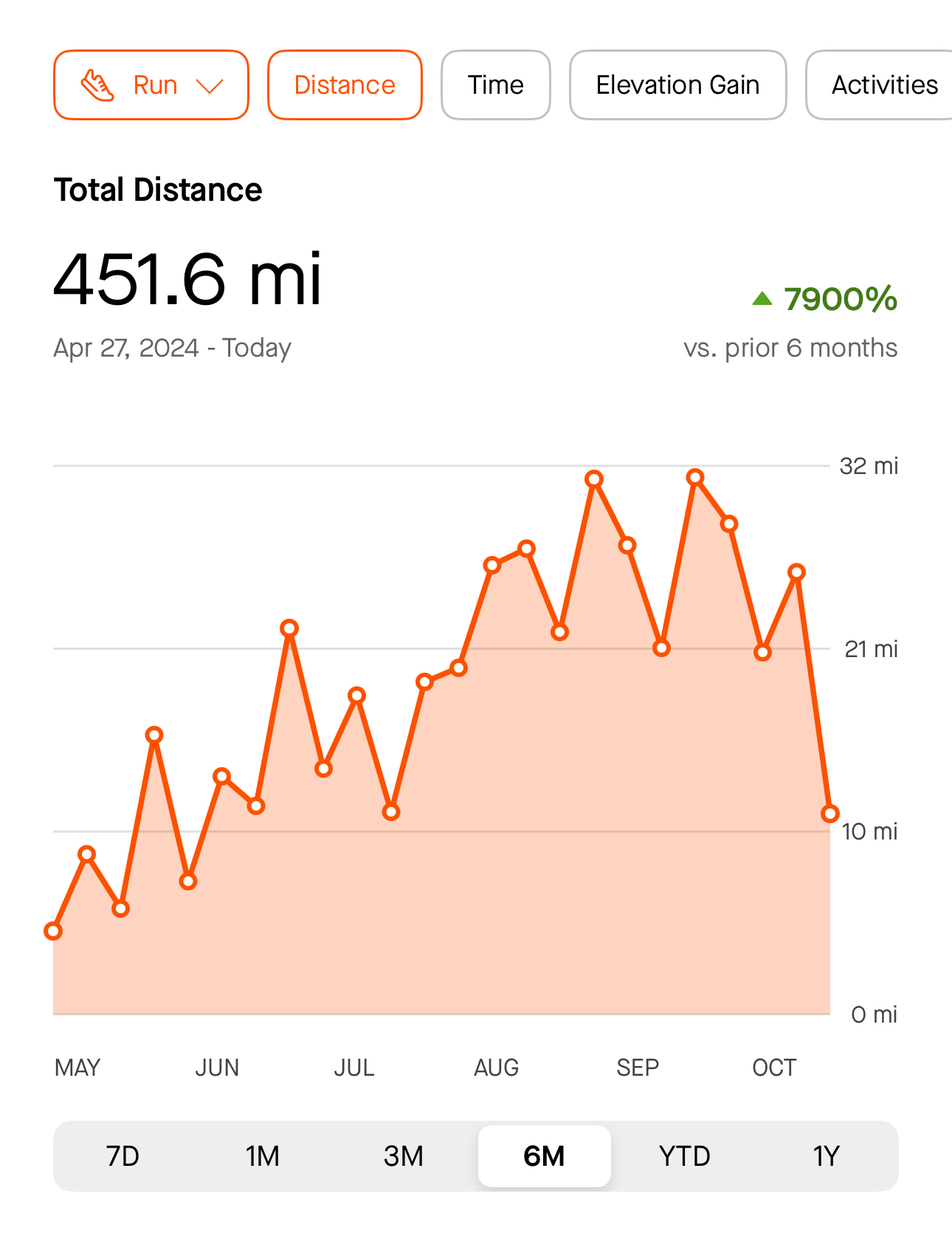Viewport: 952px width, 1250px height.
Task: Switch range to 1Y
Action: tap(826, 1155)
